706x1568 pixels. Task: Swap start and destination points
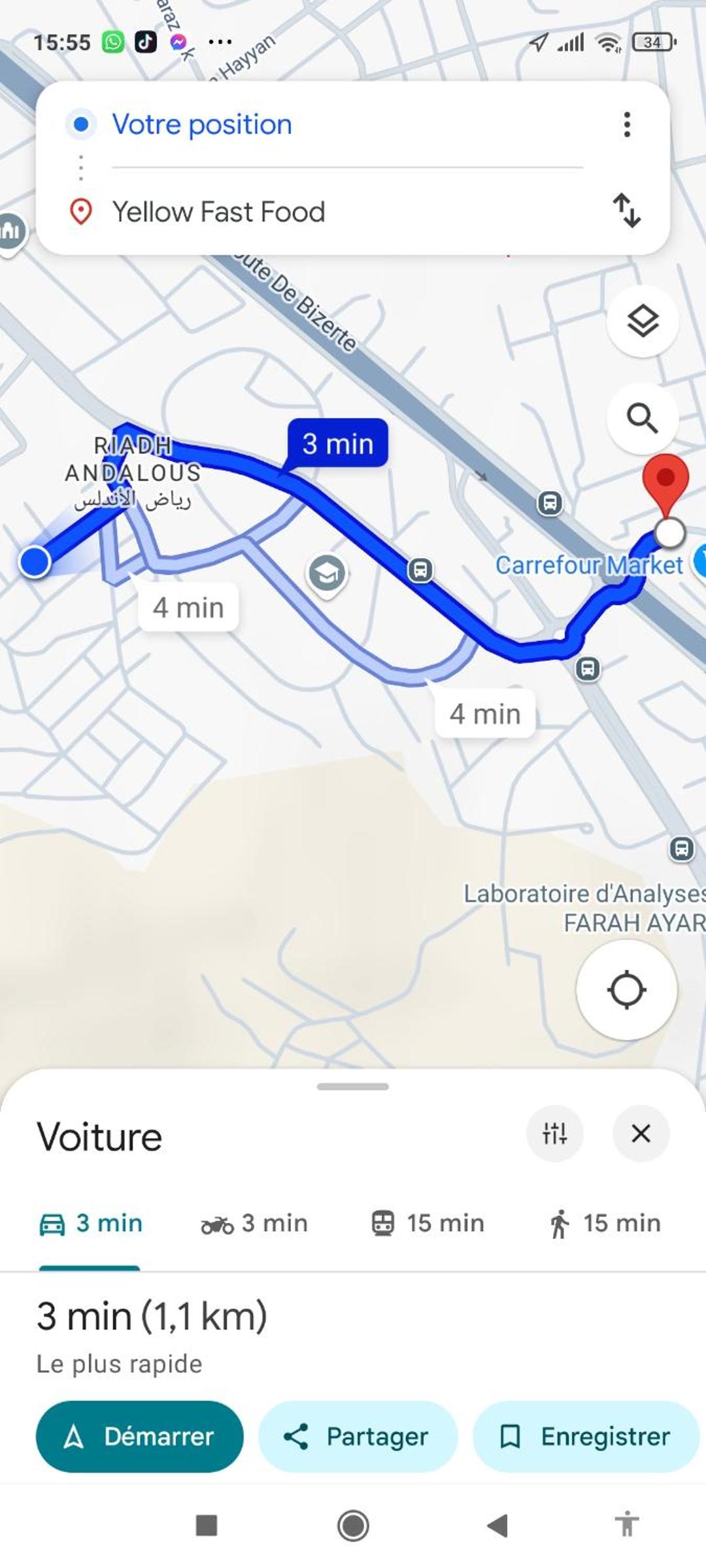tap(626, 210)
